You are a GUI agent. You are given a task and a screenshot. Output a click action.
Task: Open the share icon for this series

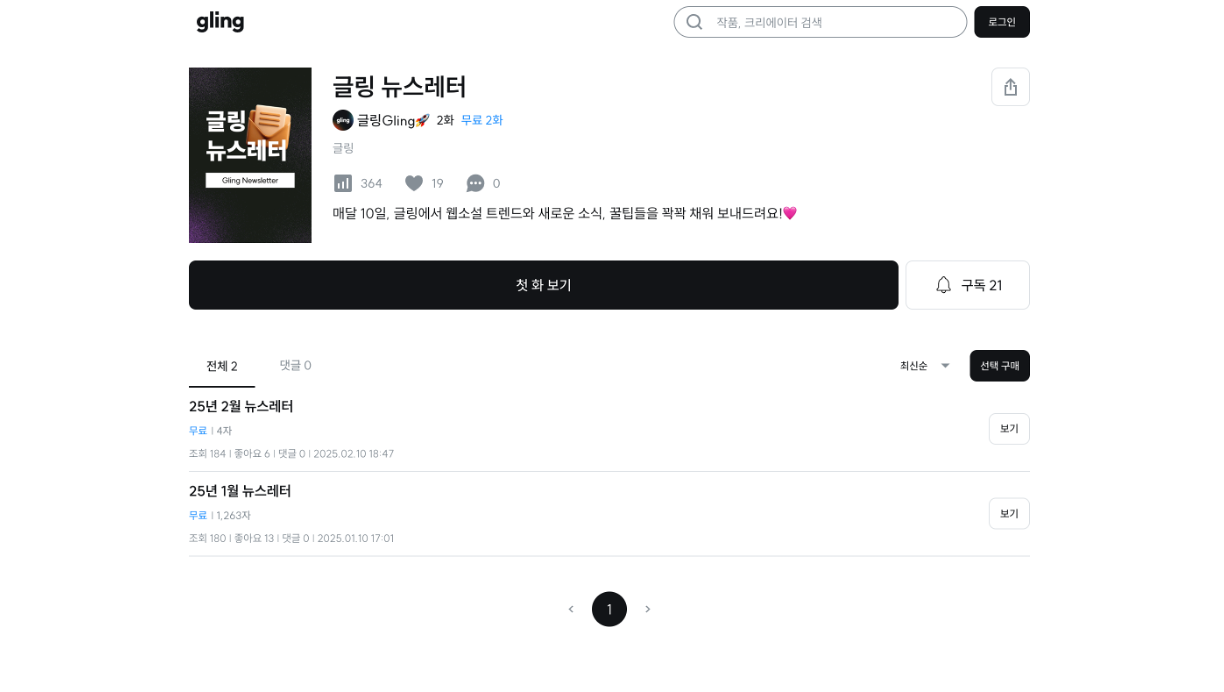click(1010, 87)
